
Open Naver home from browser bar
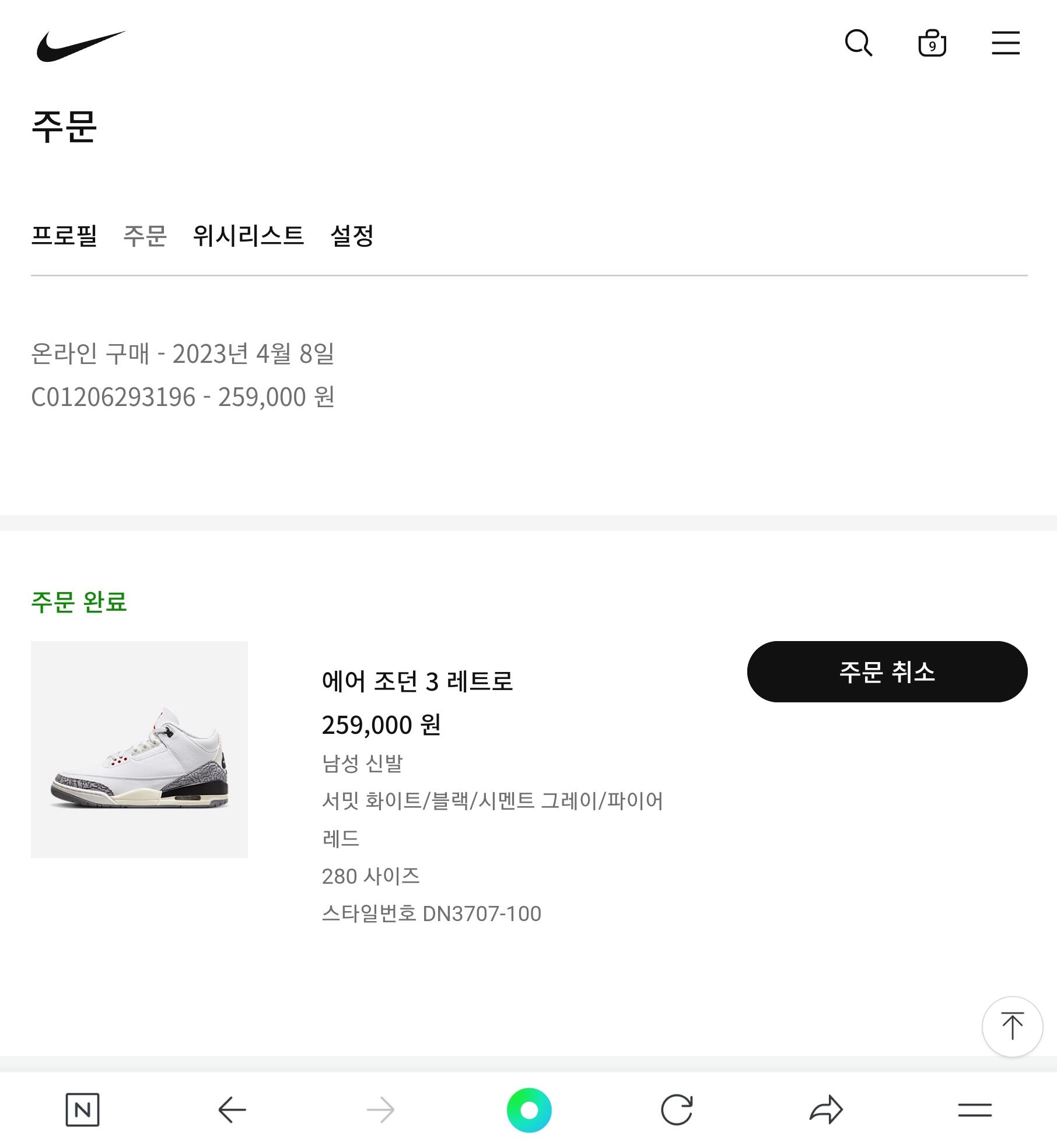(82, 1109)
